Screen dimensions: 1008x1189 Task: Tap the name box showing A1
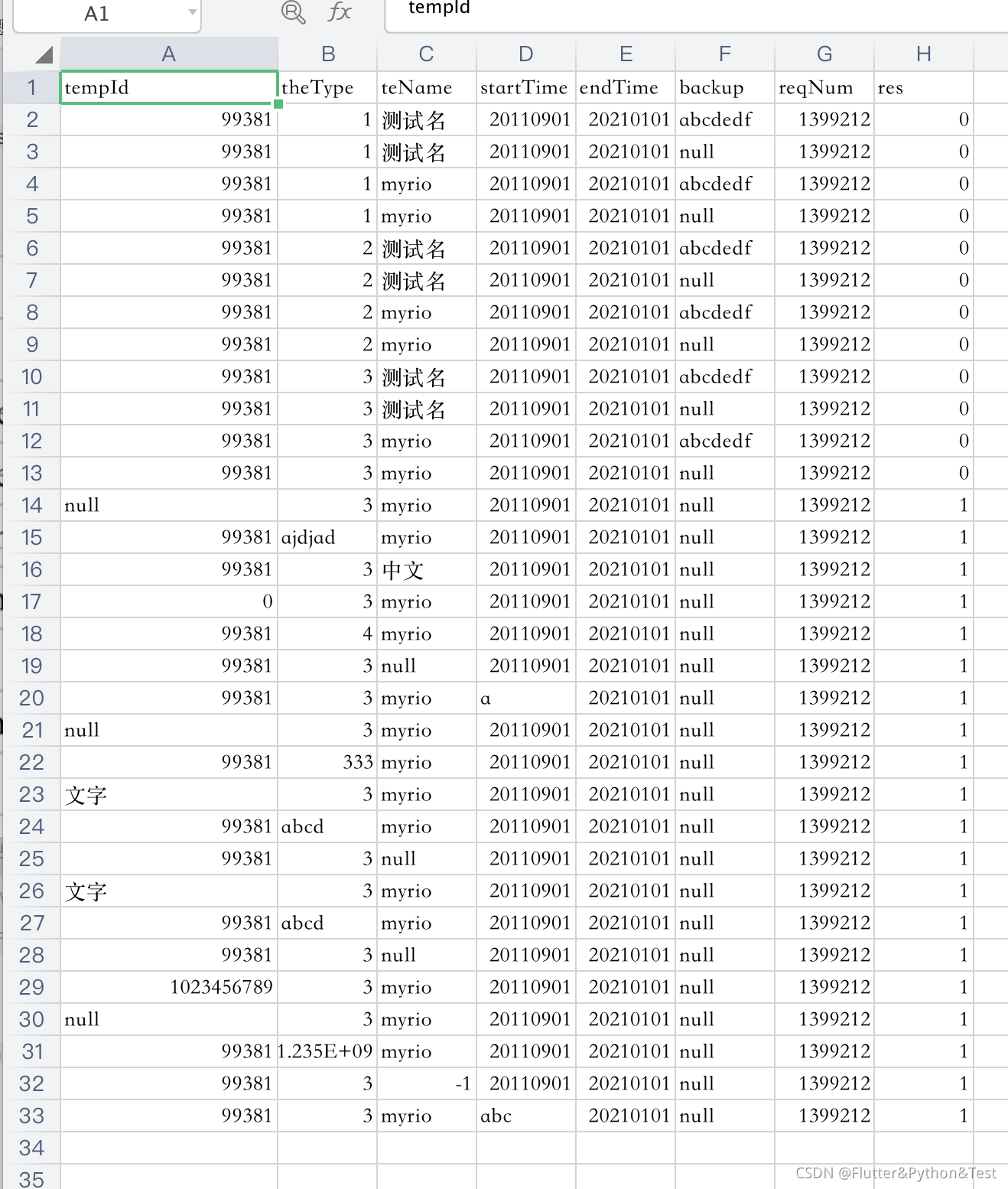96,14
